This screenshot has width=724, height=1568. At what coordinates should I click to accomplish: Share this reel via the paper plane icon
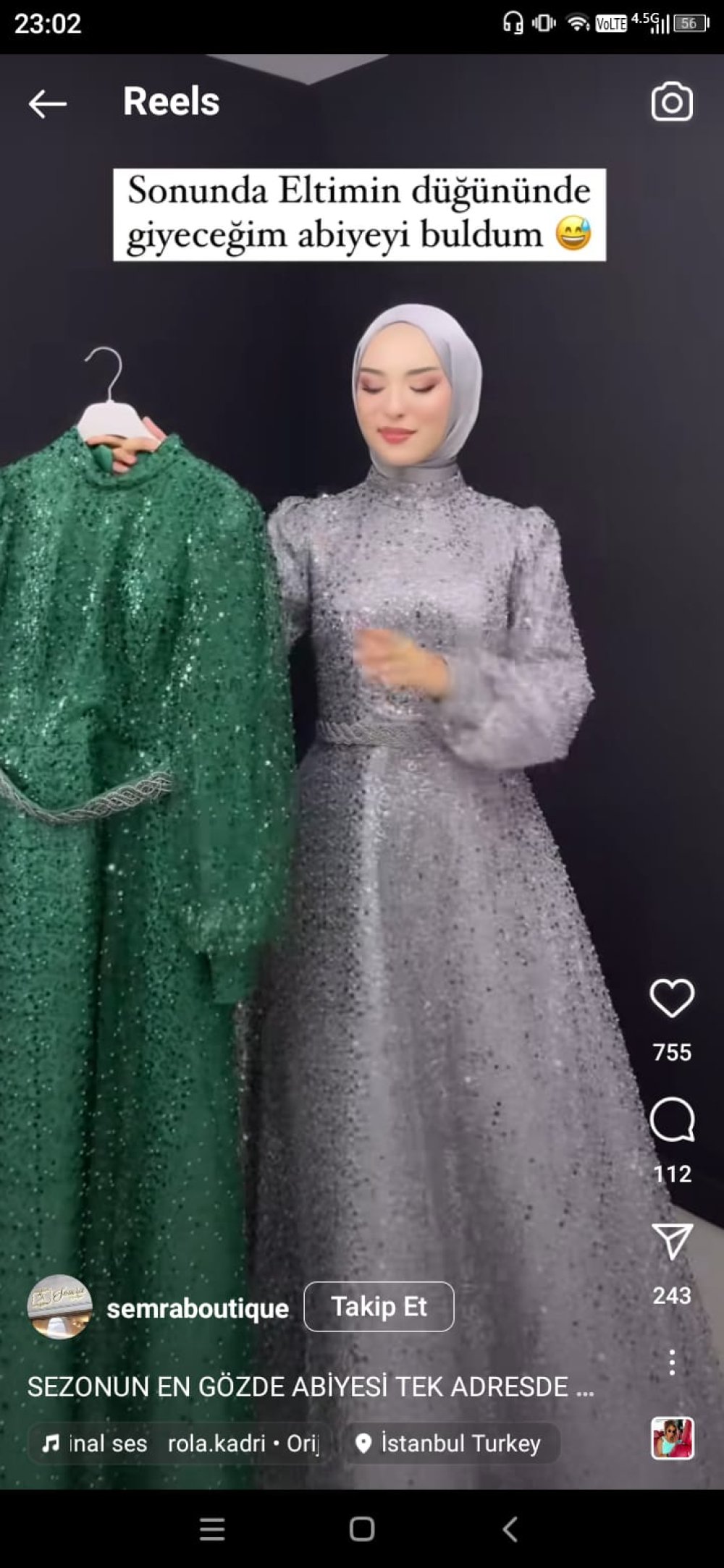(672, 1242)
